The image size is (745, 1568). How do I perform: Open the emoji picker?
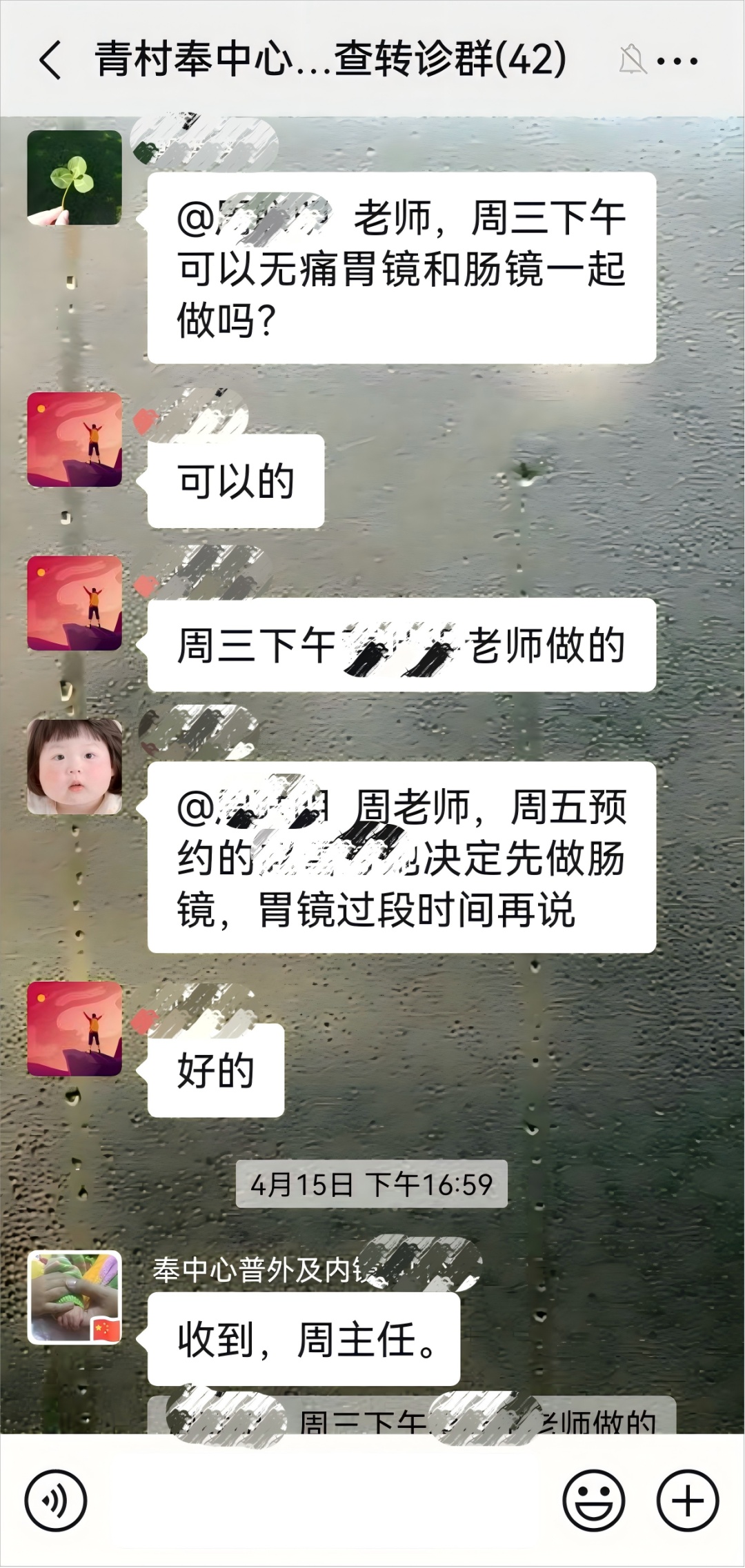pyautogui.click(x=593, y=1500)
